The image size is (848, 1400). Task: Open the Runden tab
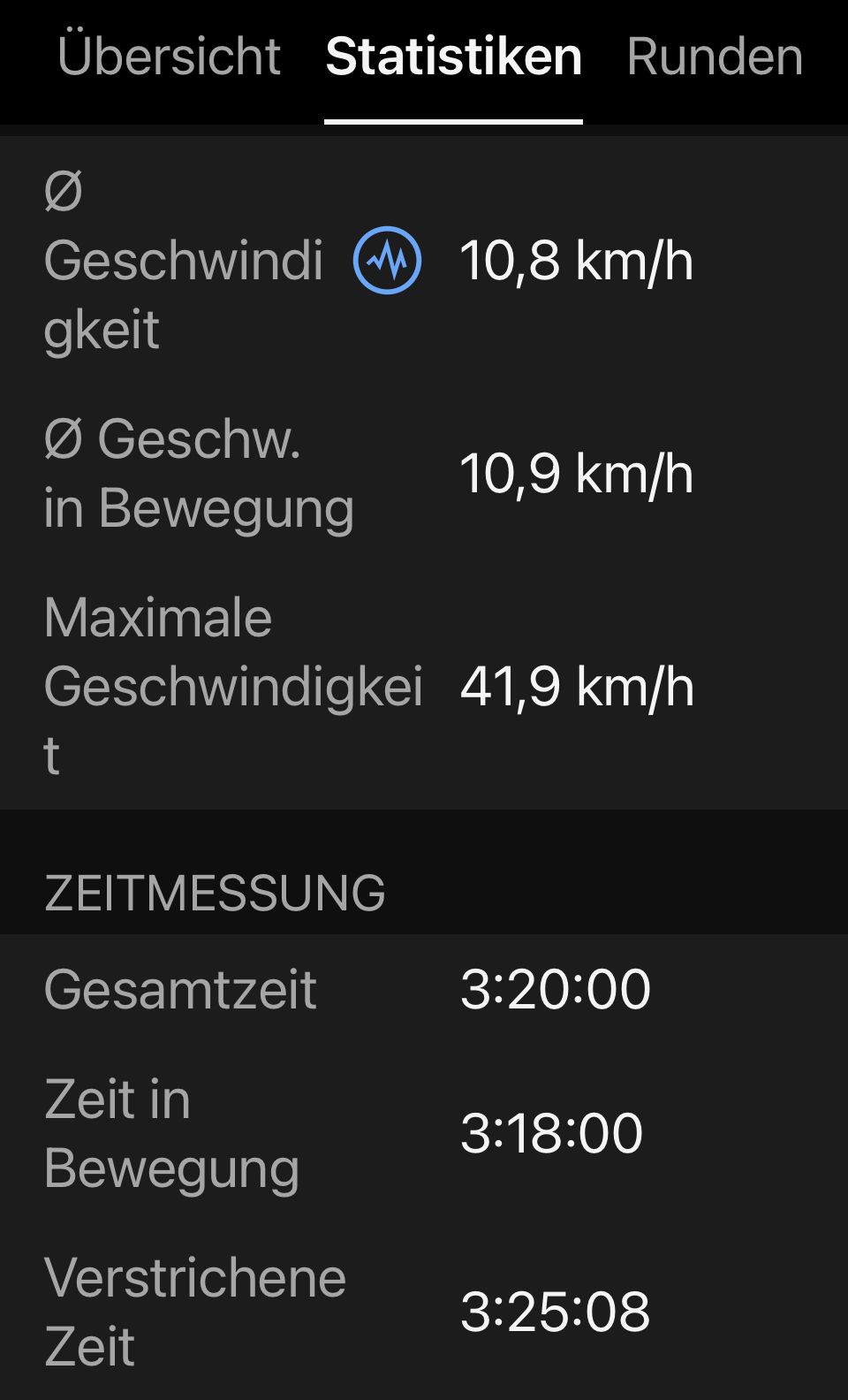coord(715,57)
